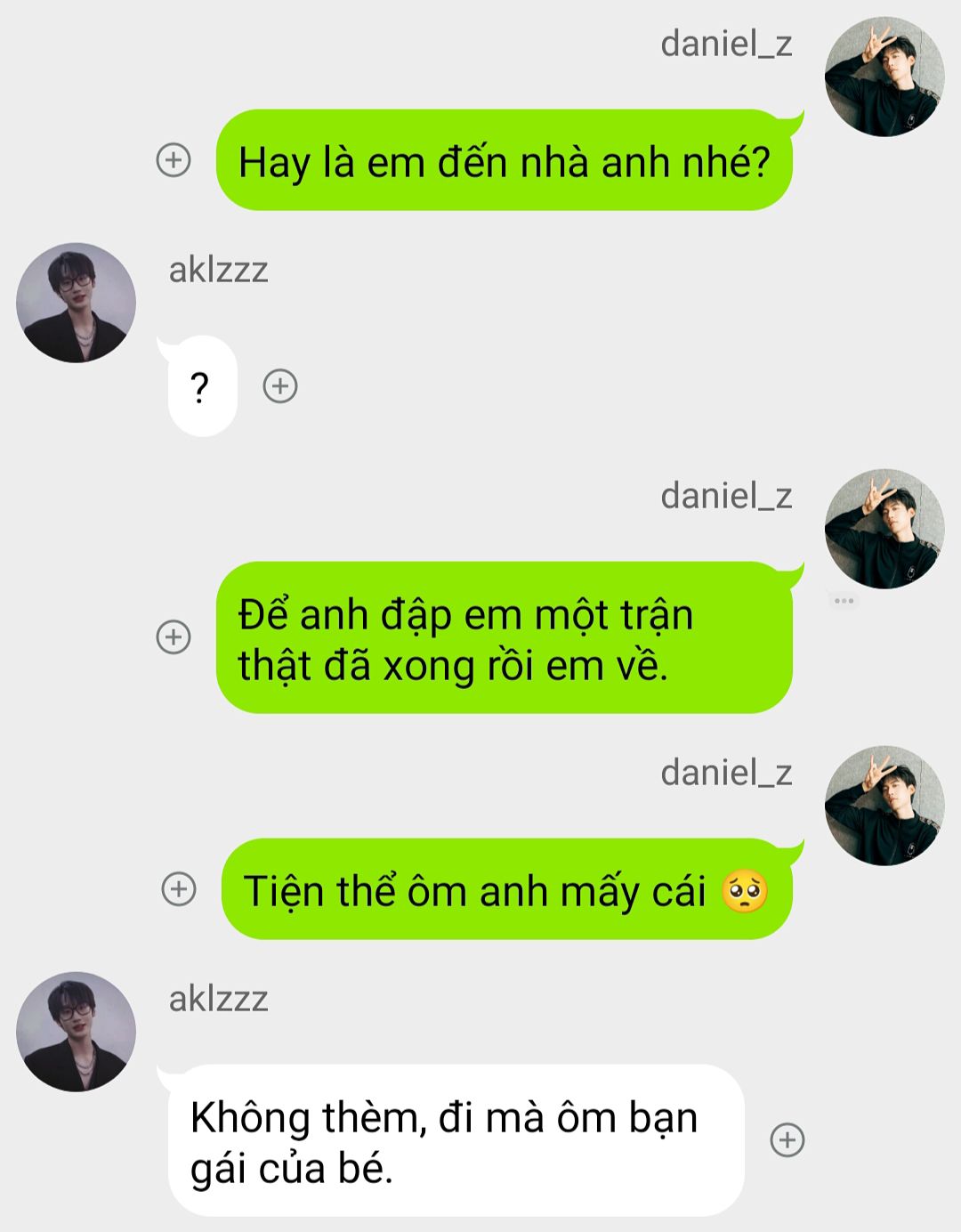Screen dimensions: 961x1232
Task: Add reaction to the "?" message
Action: [280, 386]
